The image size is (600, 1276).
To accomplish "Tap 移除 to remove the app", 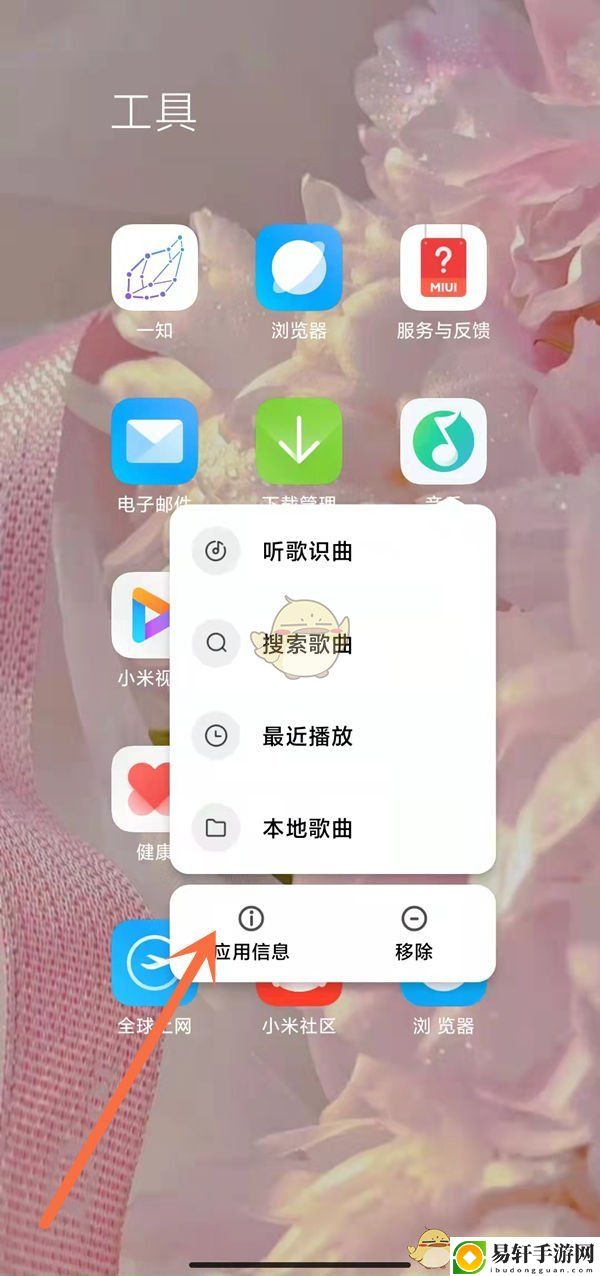I will tap(413, 934).
